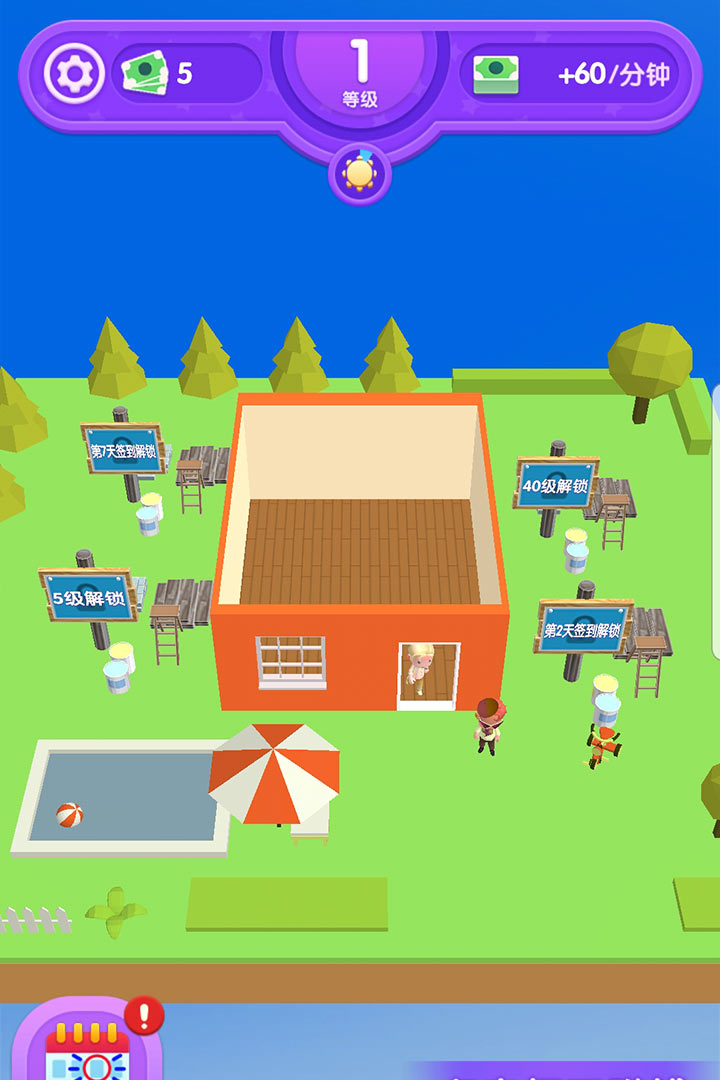The width and height of the screenshot is (720, 1080).
Task: Tap the 第2天签到解锁 signboard
Action: [x=584, y=628]
